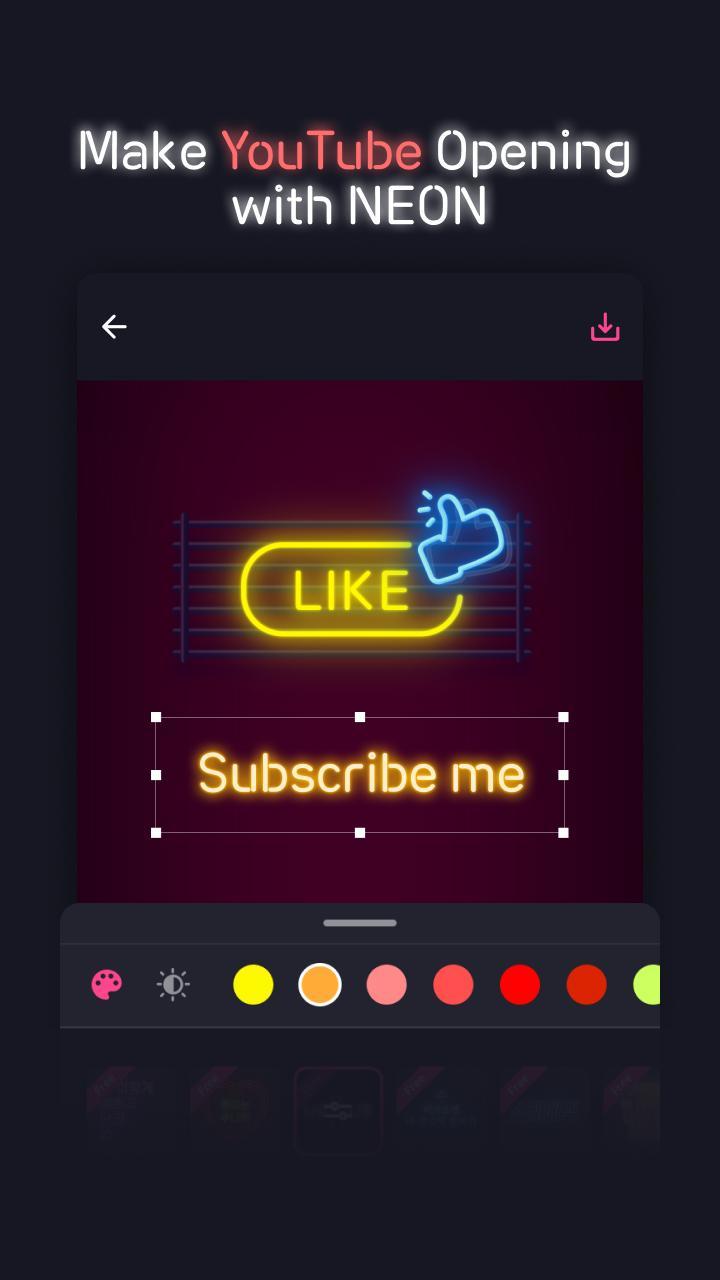The width and height of the screenshot is (720, 1280).
Task: Select the currently highlighted orange swatch
Action: click(320, 985)
